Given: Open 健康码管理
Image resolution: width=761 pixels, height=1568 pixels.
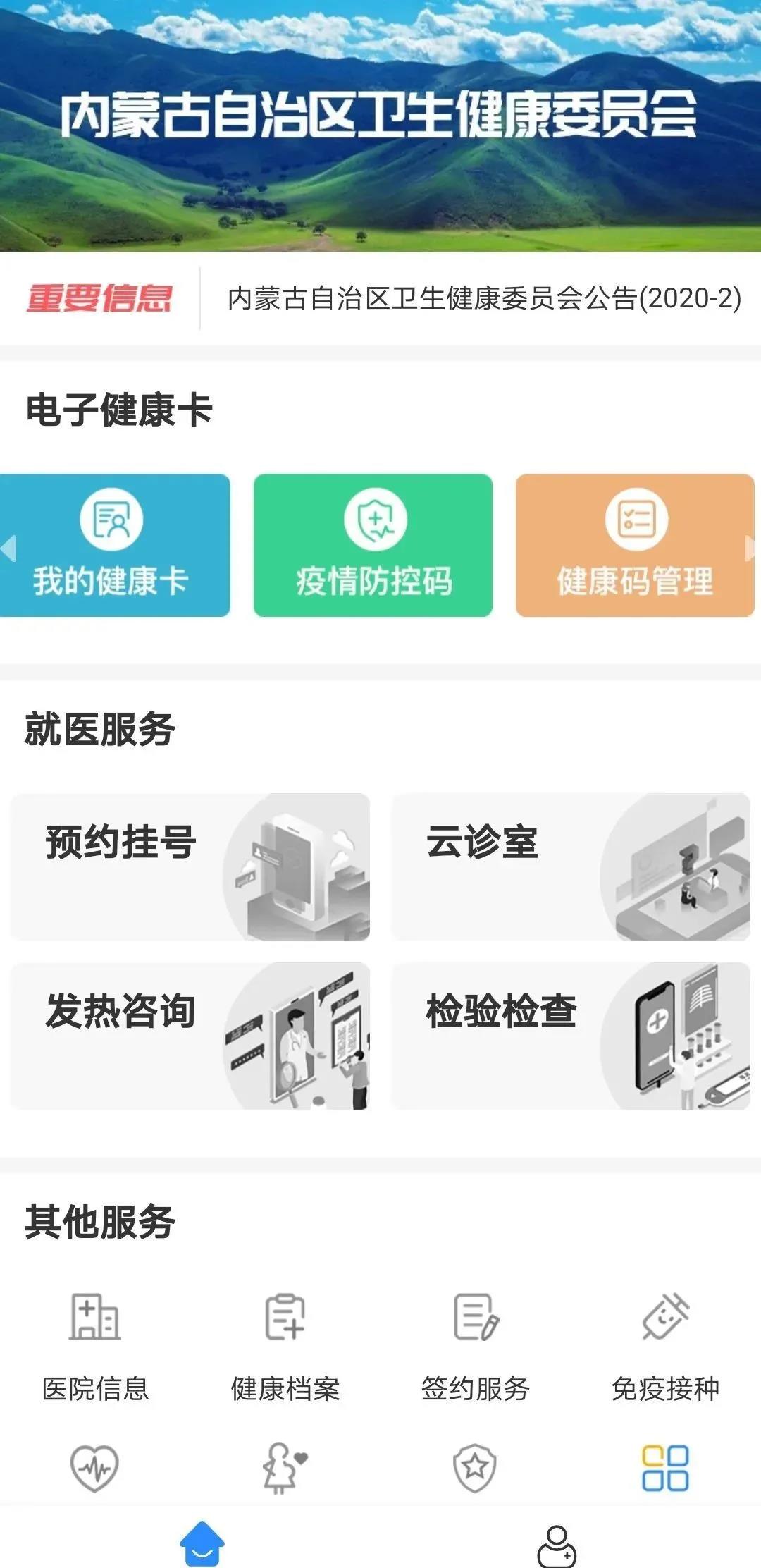Looking at the screenshot, I should [x=635, y=545].
